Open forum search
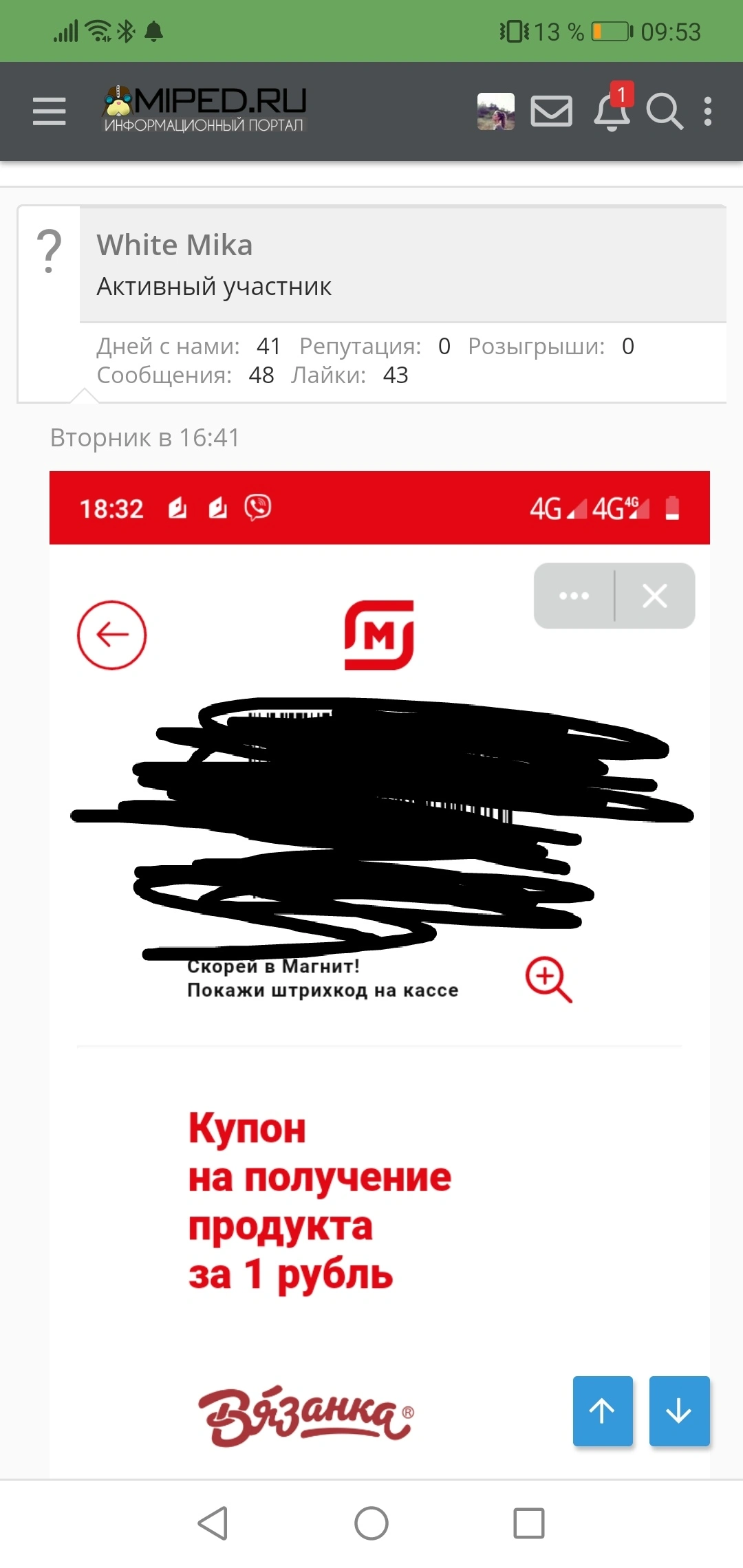The height and width of the screenshot is (1568, 743). [x=665, y=111]
